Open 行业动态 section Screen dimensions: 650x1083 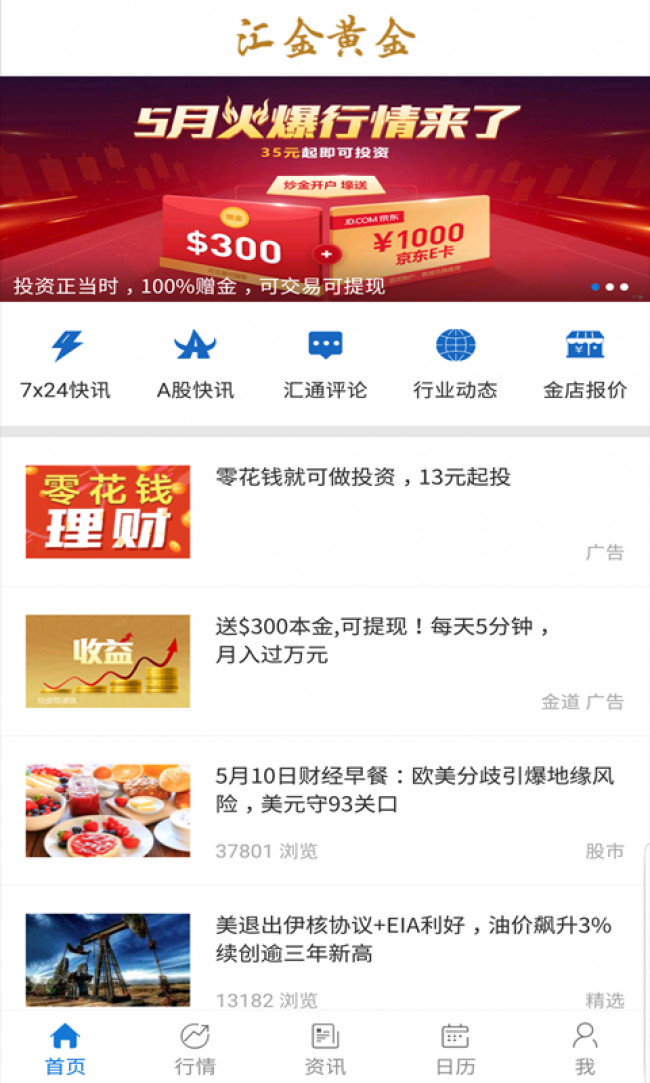pyautogui.click(x=455, y=365)
